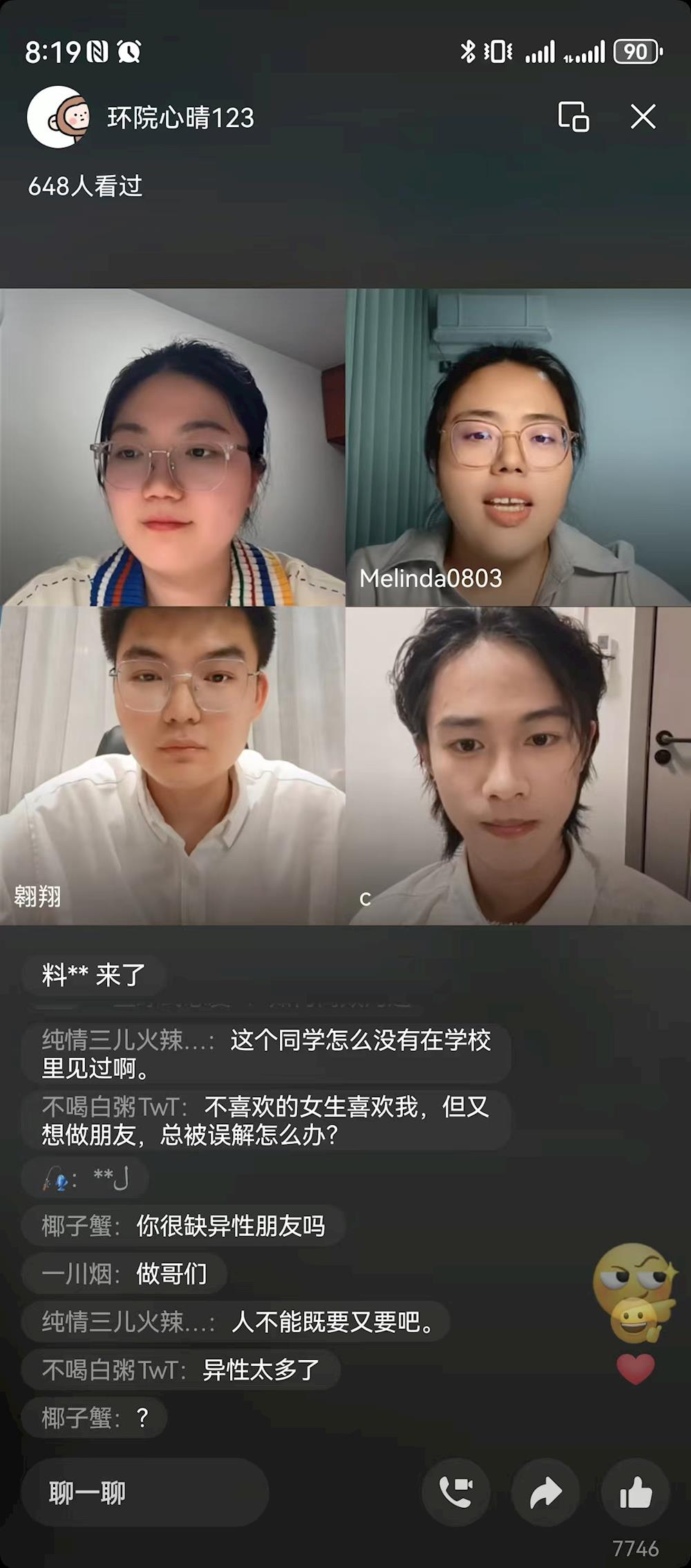Like the live stream with thumbs-up
The height and width of the screenshot is (1568, 691).
tap(636, 1493)
